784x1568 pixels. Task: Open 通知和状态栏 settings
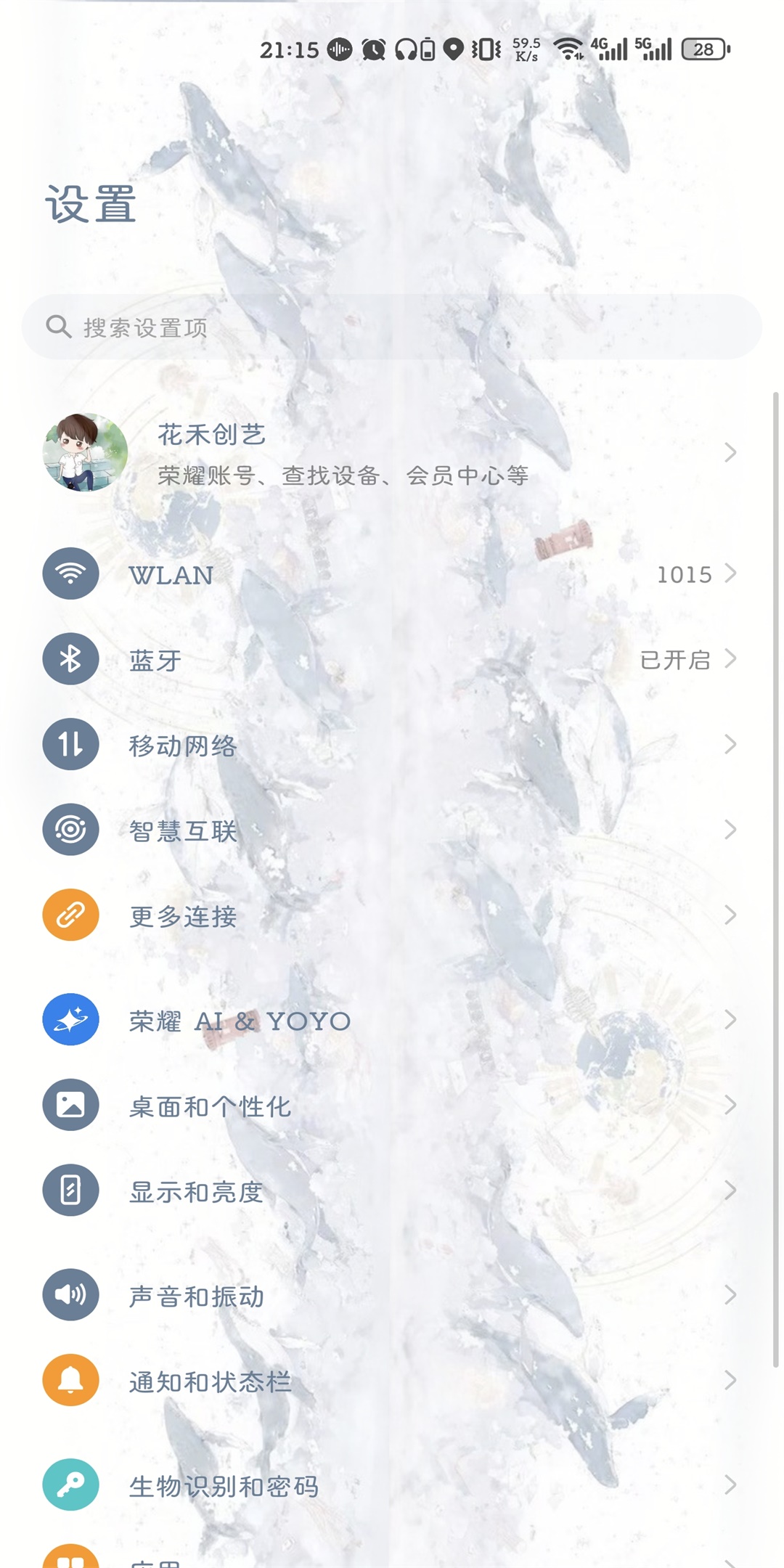tap(392, 1381)
